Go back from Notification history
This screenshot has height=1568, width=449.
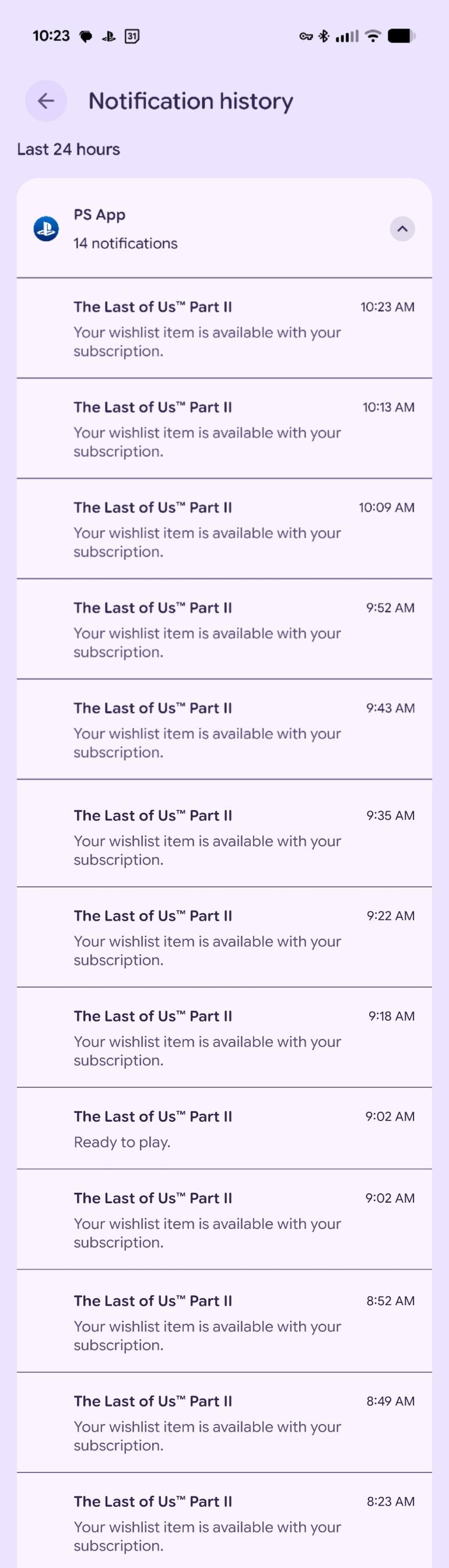pyautogui.click(x=45, y=101)
